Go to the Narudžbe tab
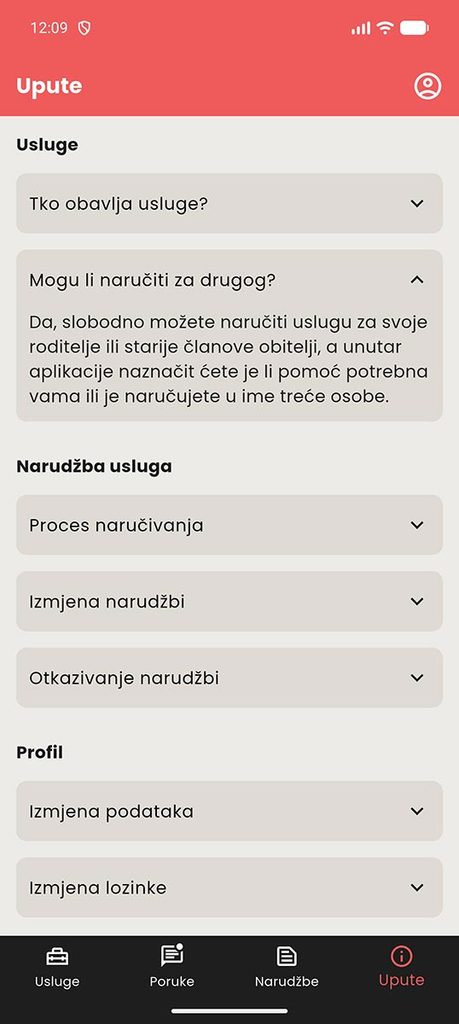459x1024 pixels. (287, 967)
